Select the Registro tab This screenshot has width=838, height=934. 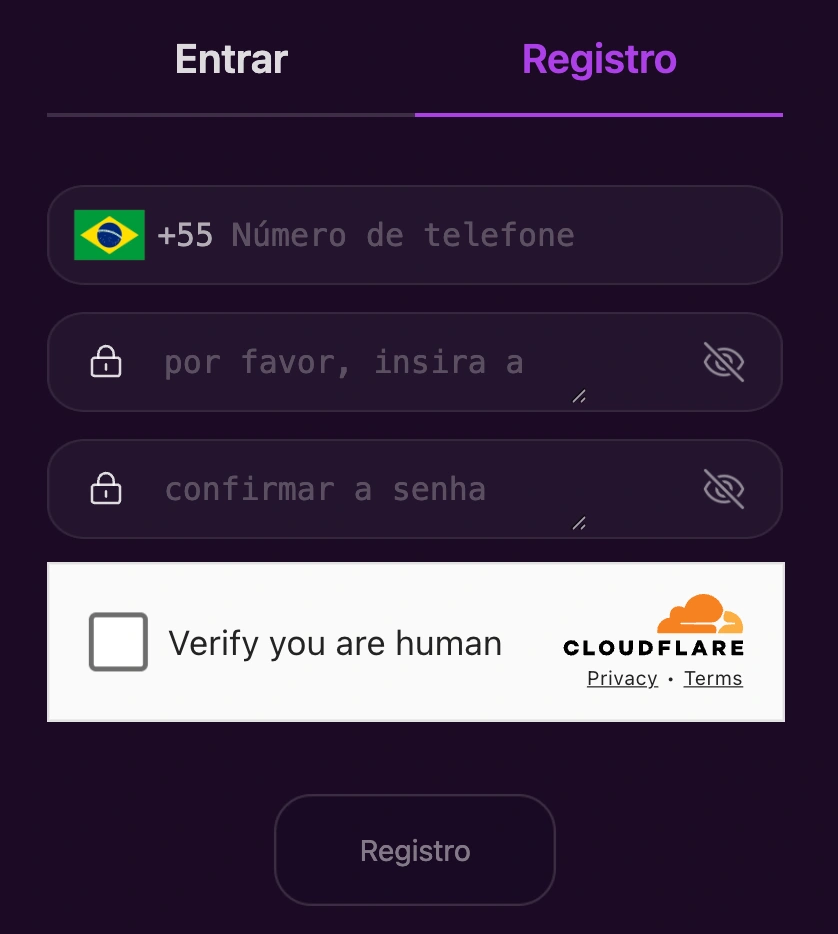[x=599, y=60]
